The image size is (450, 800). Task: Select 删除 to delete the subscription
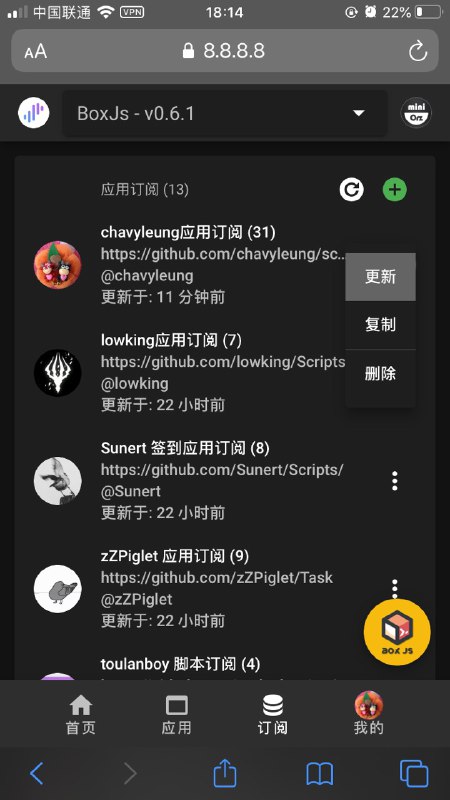pos(380,373)
